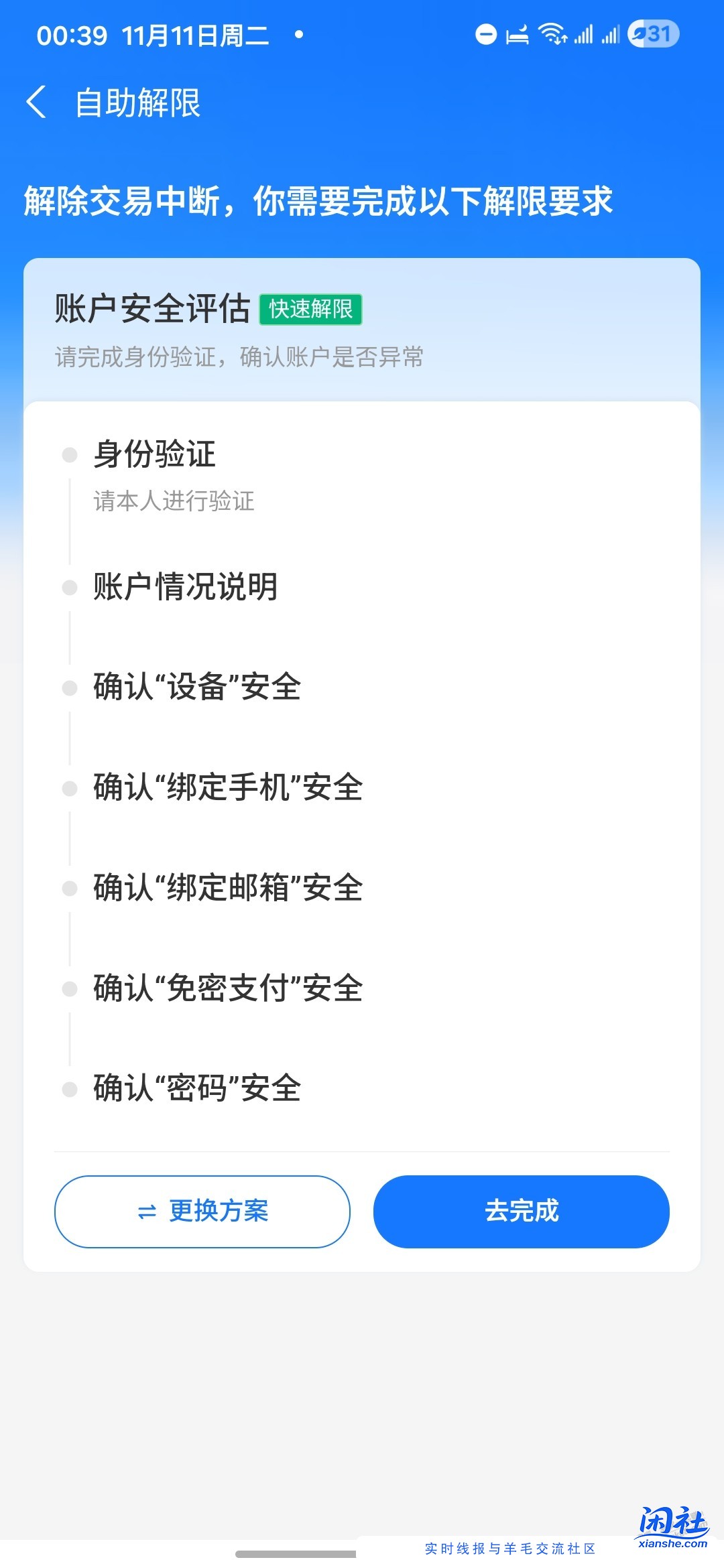Tap the Wi-Fi icon in status bar

[x=554, y=35]
